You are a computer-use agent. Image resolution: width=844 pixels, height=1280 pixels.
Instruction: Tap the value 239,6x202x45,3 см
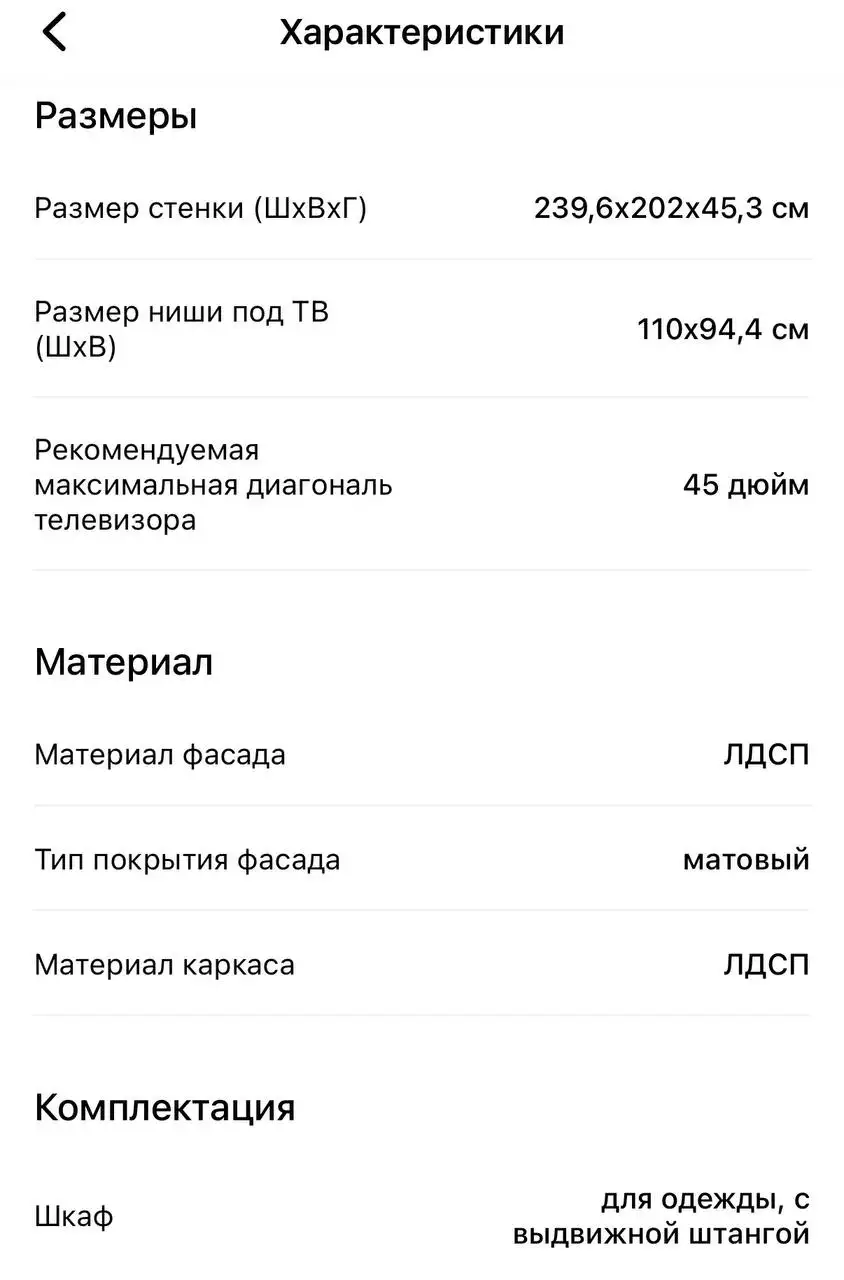point(671,207)
